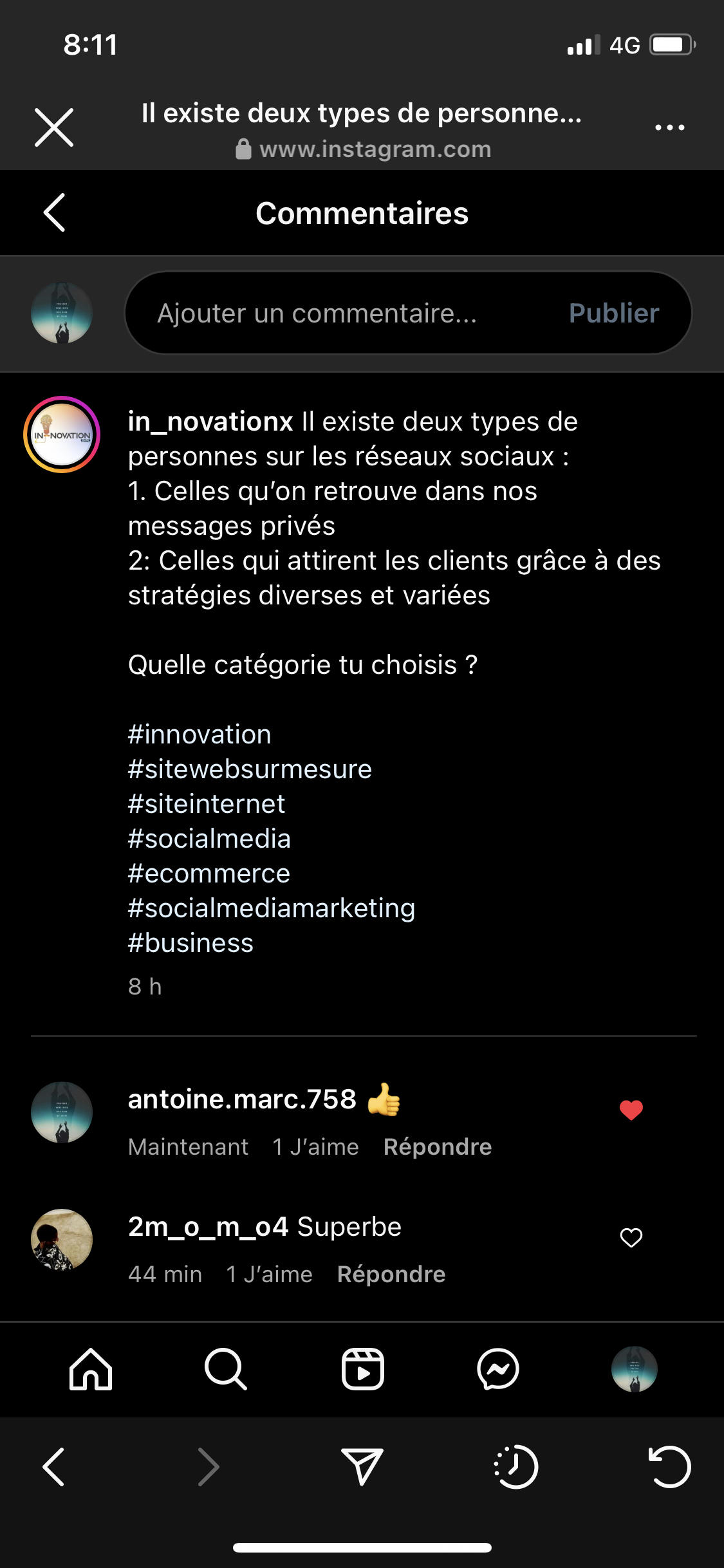
Task: Reply to antoine.marc.758's comment
Action: tap(438, 1147)
